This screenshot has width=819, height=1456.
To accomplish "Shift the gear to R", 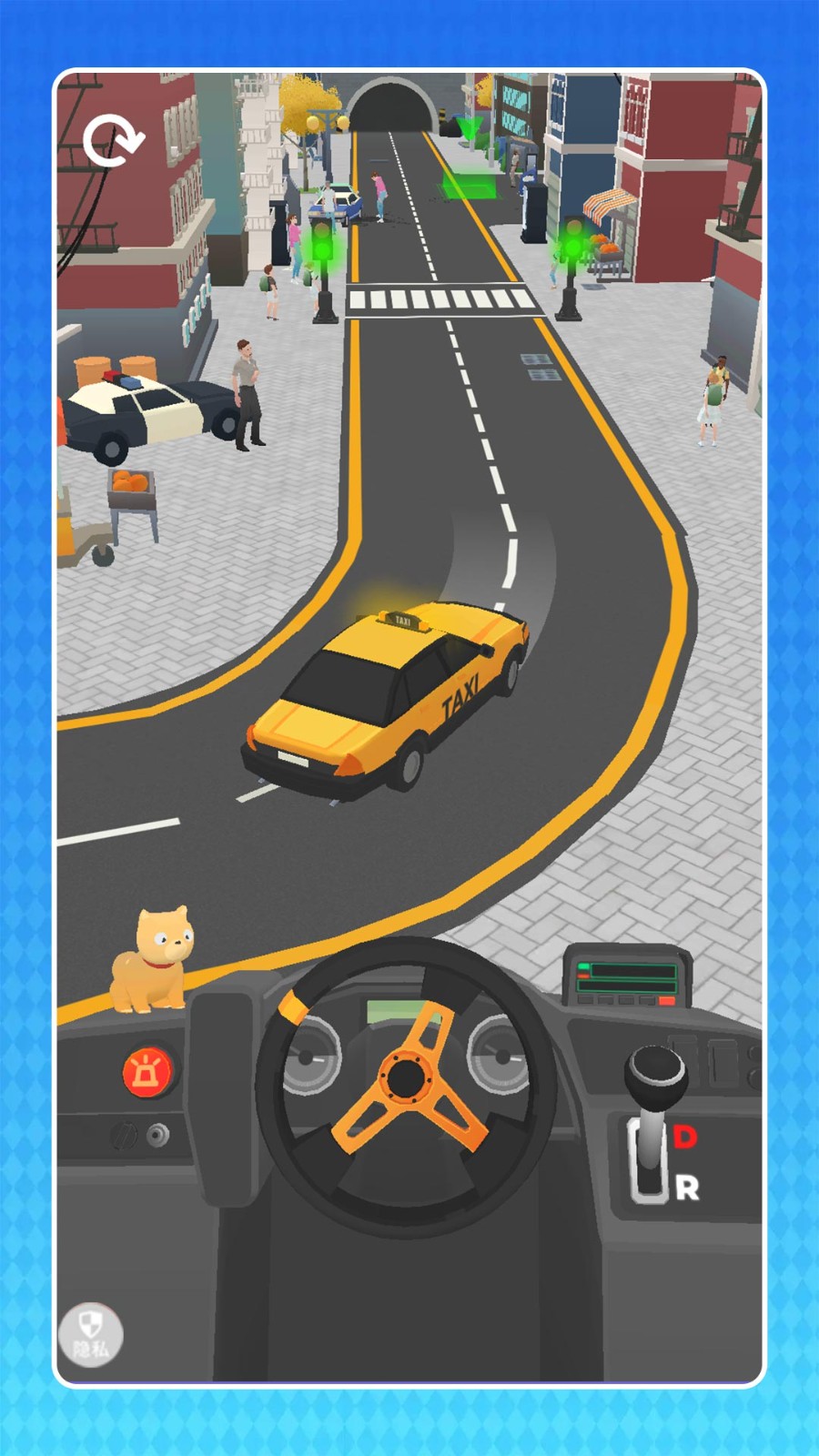I will pyautogui.click(x=687, y=1187).
